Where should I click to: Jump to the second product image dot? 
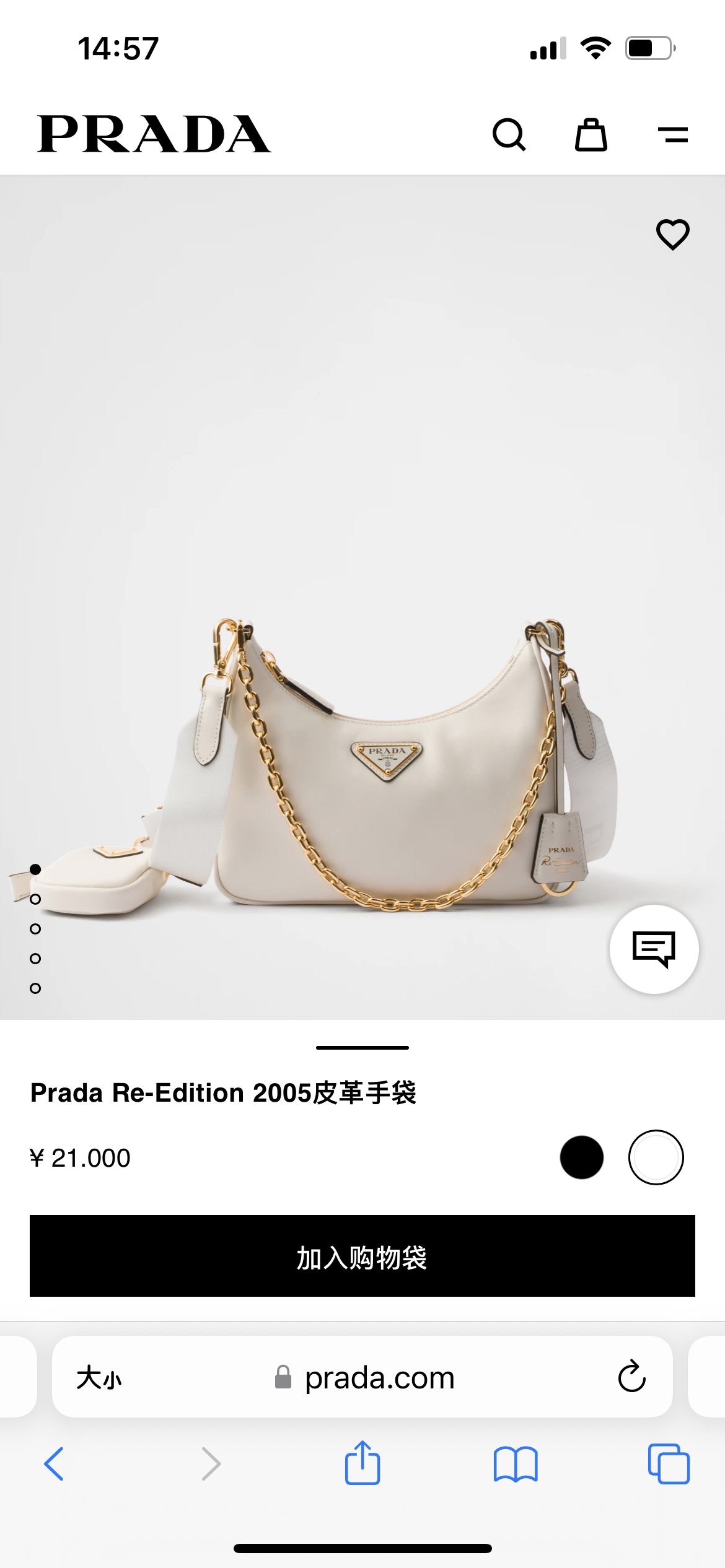[x=35, y=899]
